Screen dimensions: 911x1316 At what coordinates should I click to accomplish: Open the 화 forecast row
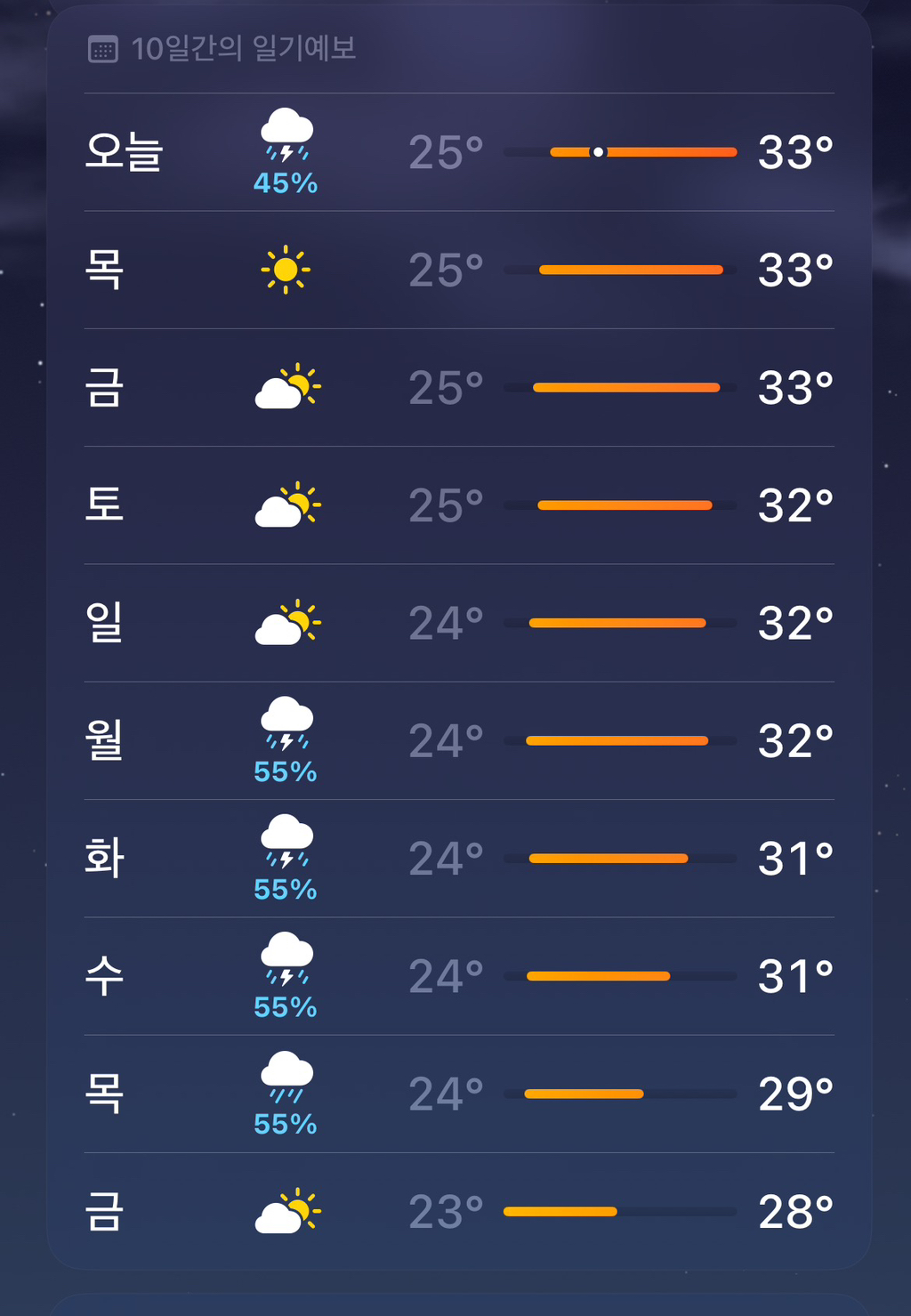458,858
